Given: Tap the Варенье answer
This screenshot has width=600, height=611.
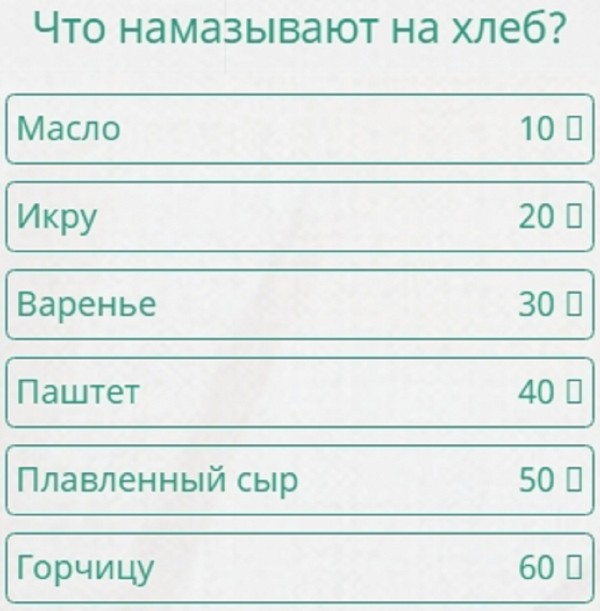Looking at the screenshot, I should (300, 304).
